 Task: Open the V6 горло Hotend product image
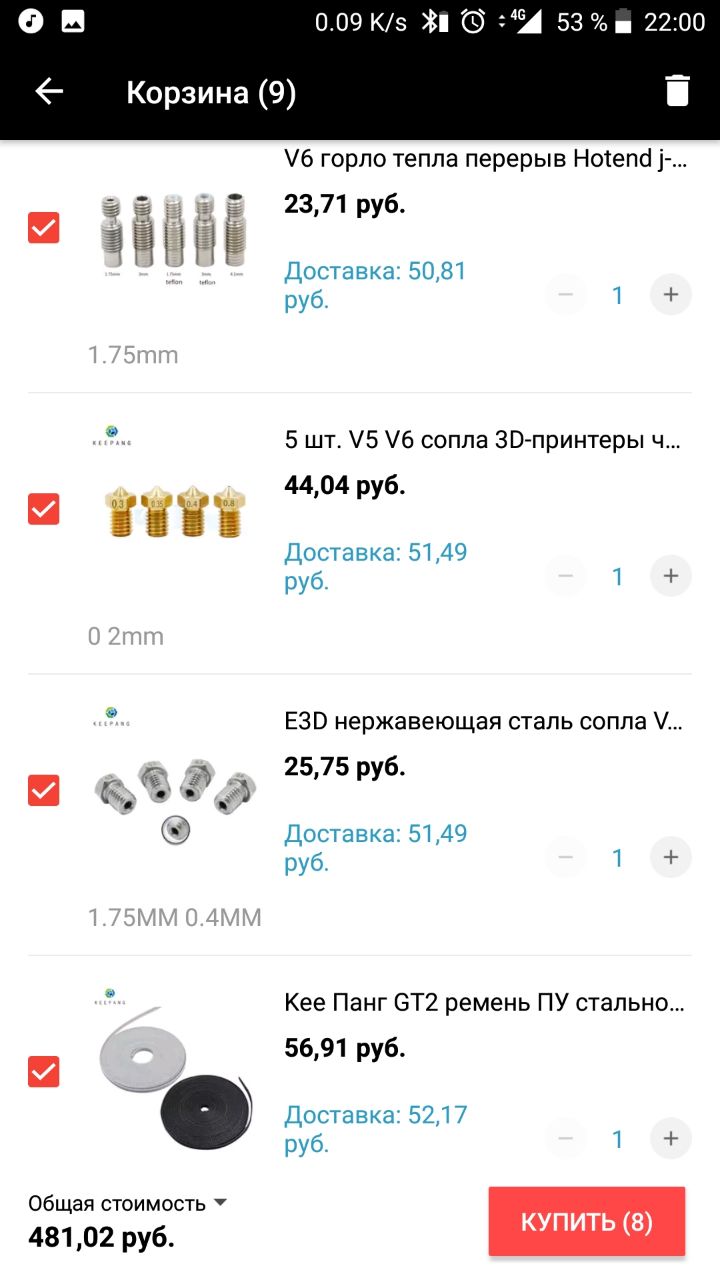pyautogui.click(x=175, y=236)
